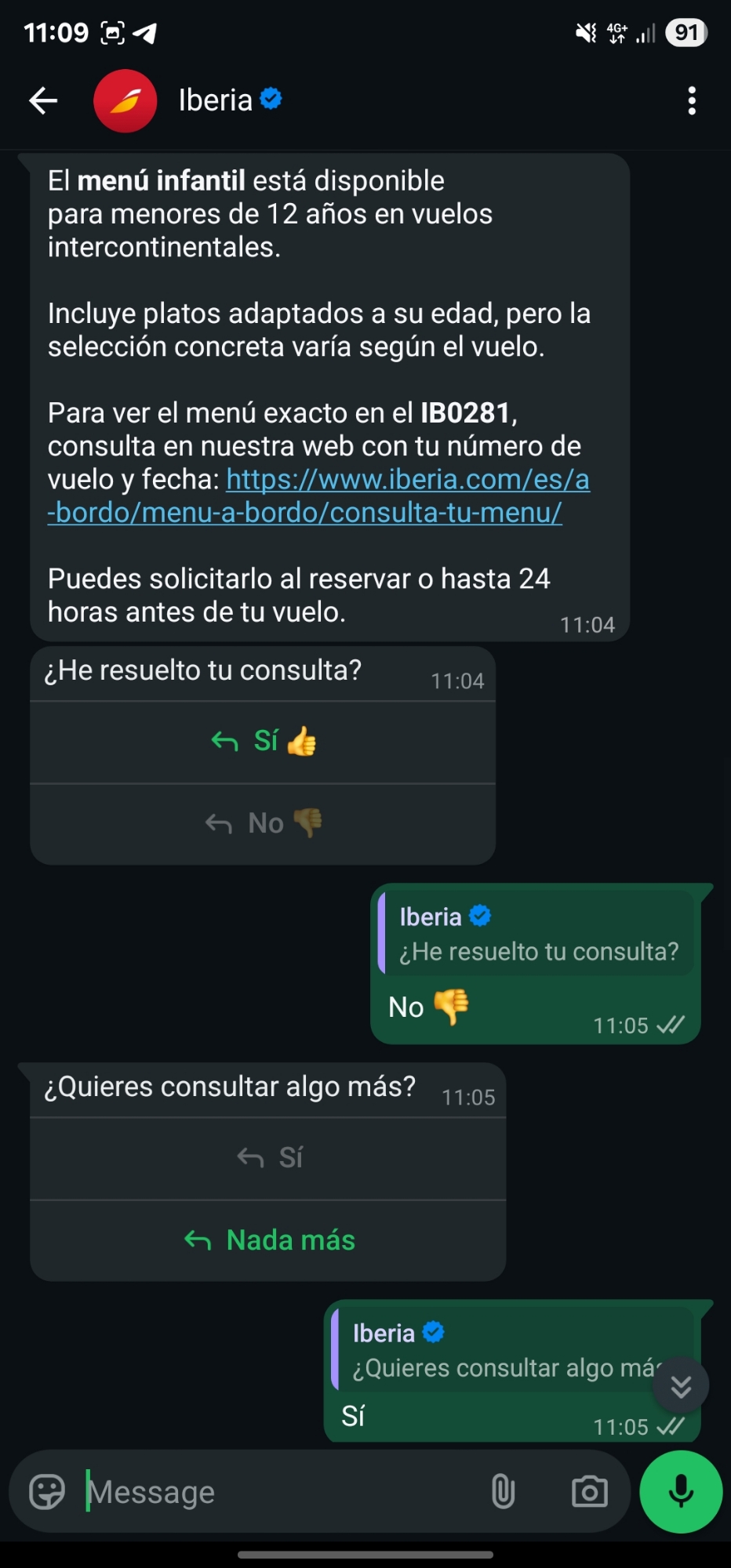
Task: Record a voice message with the microphone
Action: coord(681,1491)
